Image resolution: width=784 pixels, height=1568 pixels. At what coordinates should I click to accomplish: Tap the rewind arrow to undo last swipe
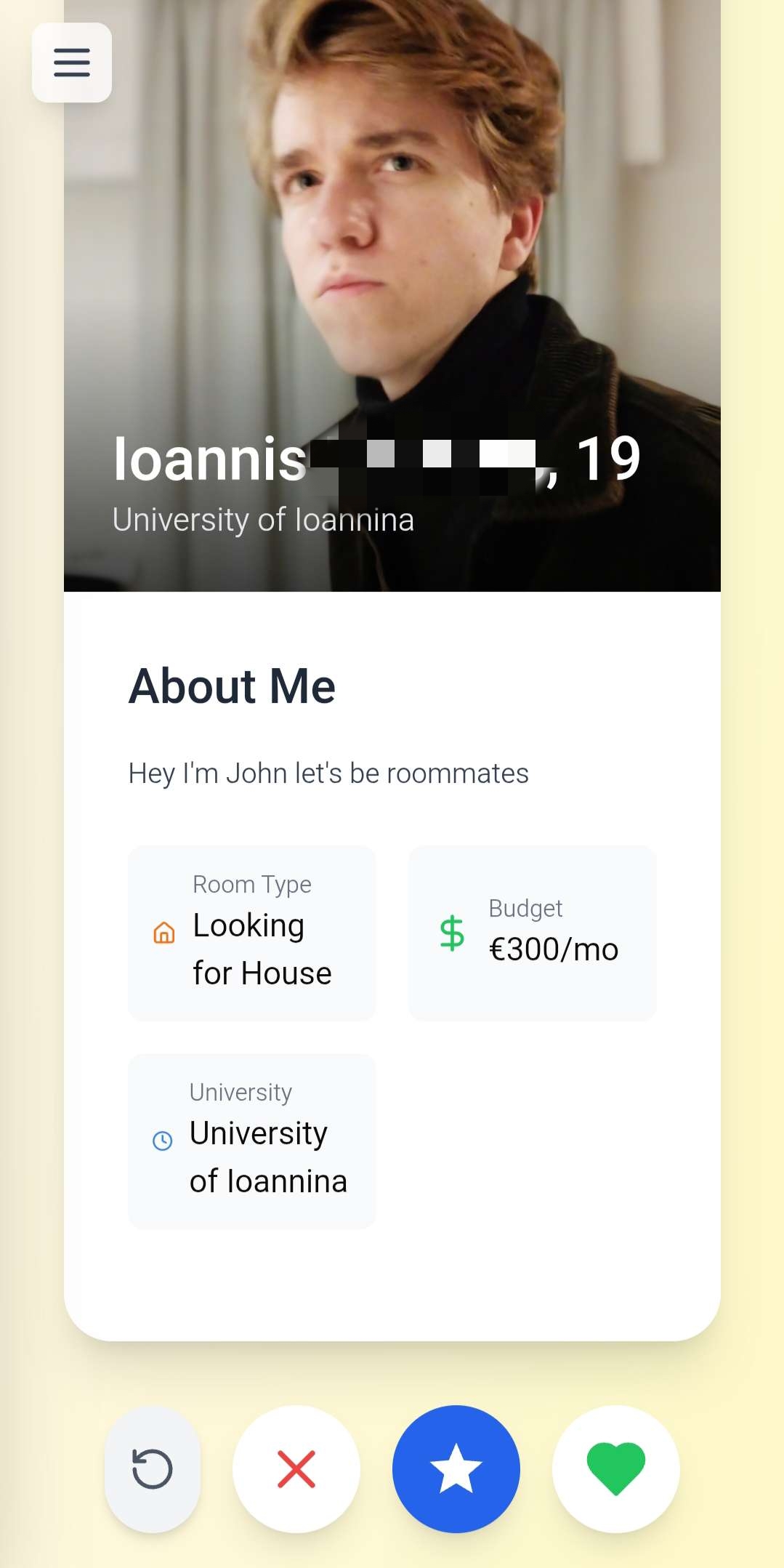point(153,1469)
